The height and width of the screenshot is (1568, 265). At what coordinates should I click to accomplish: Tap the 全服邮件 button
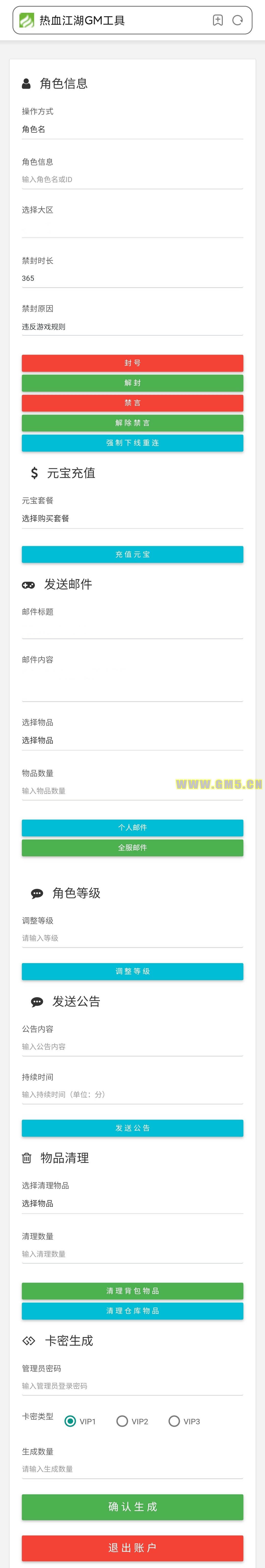click(x=132, y=848)
